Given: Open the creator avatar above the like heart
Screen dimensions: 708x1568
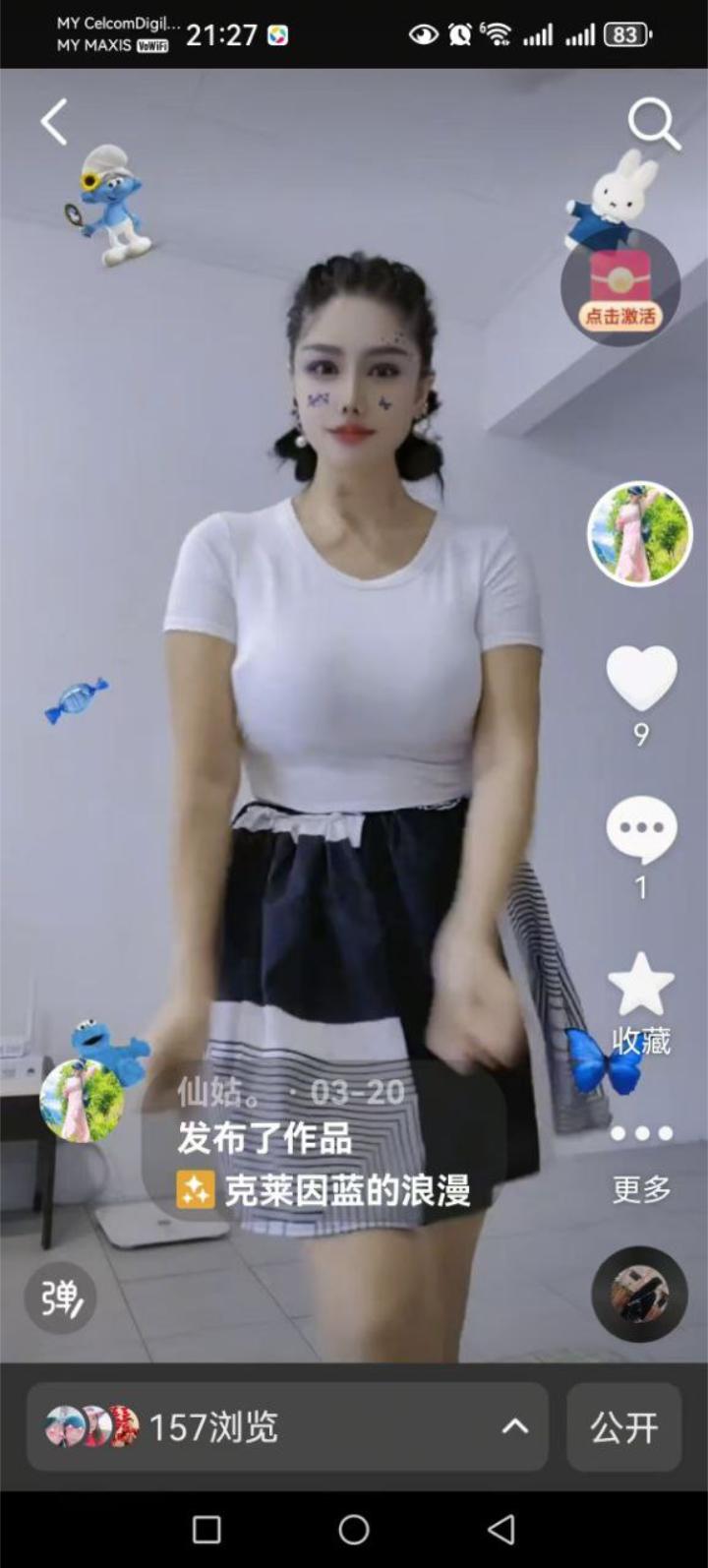Looking at the screenshot, I should click(640, 532).
